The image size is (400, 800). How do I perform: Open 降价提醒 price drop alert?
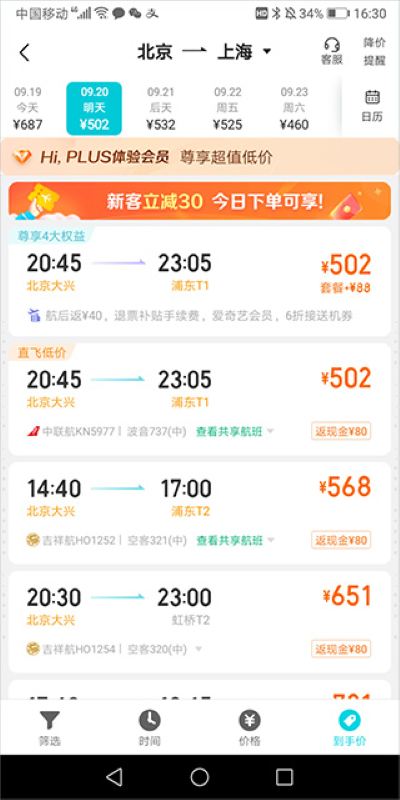pyautogui.click(x=374, y=52)
